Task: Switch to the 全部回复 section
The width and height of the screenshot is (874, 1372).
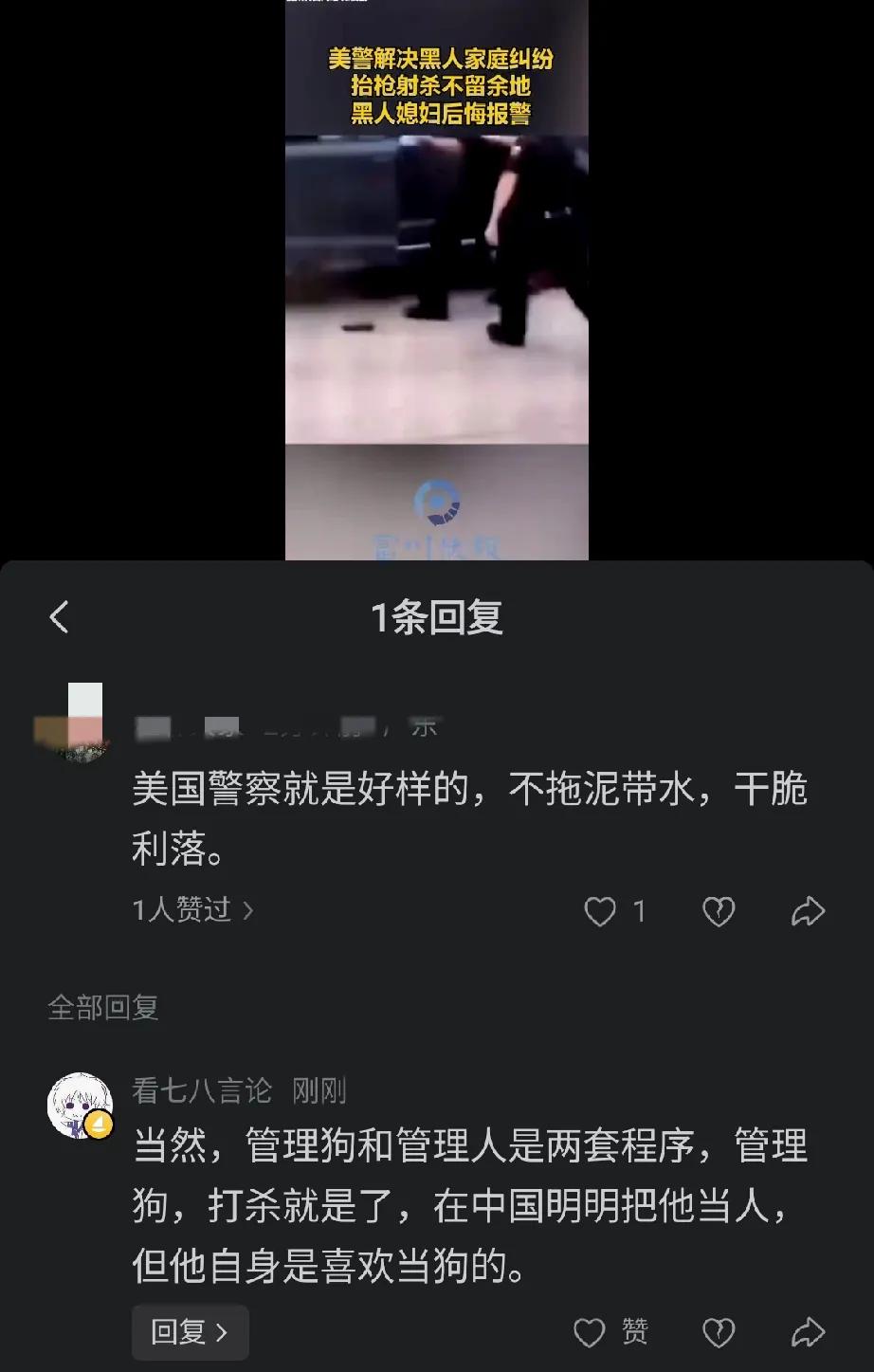Action: tap(104, 1008)
